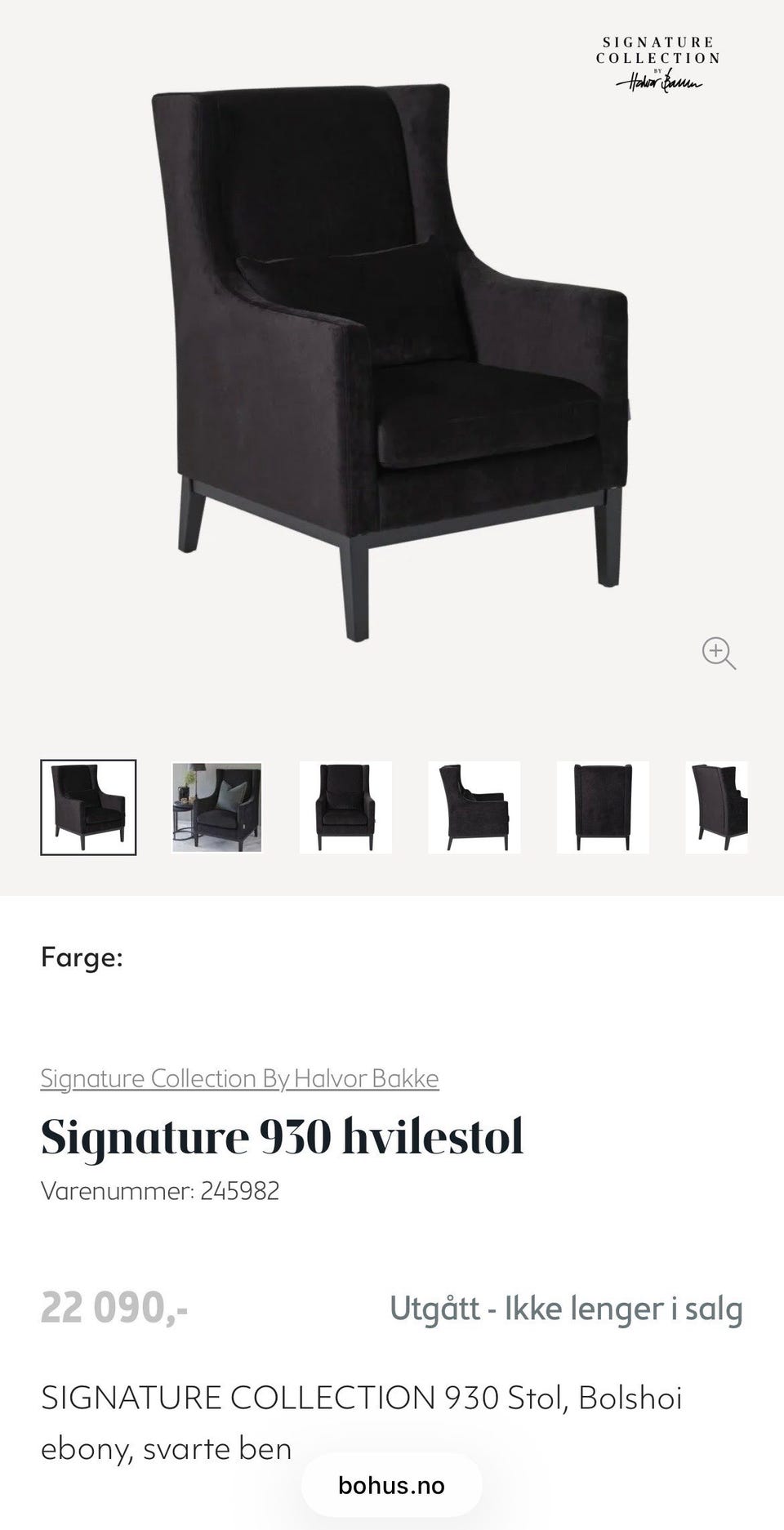The height and width of the screenshot is (1530, 784).
Task: Show the side view chair thumbnail
Action: pyautogui.click(x=474, y=807)
